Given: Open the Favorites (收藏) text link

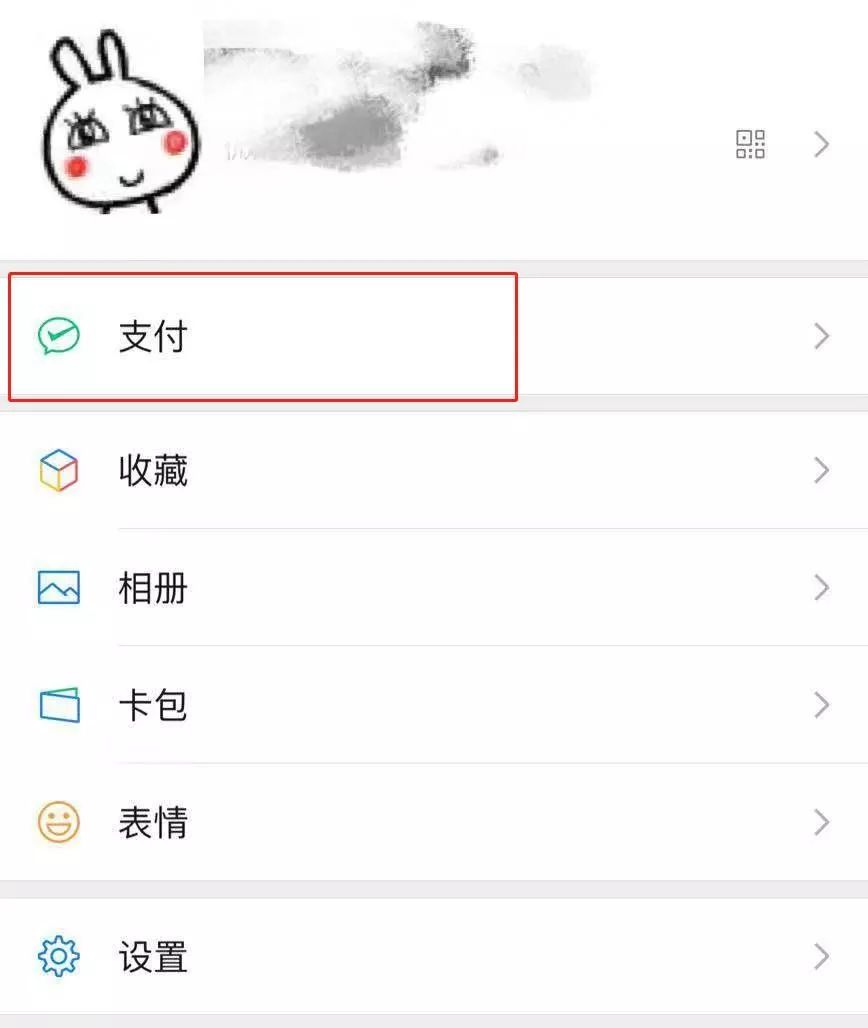Looking at the screenshot, I should click(152, 470).
